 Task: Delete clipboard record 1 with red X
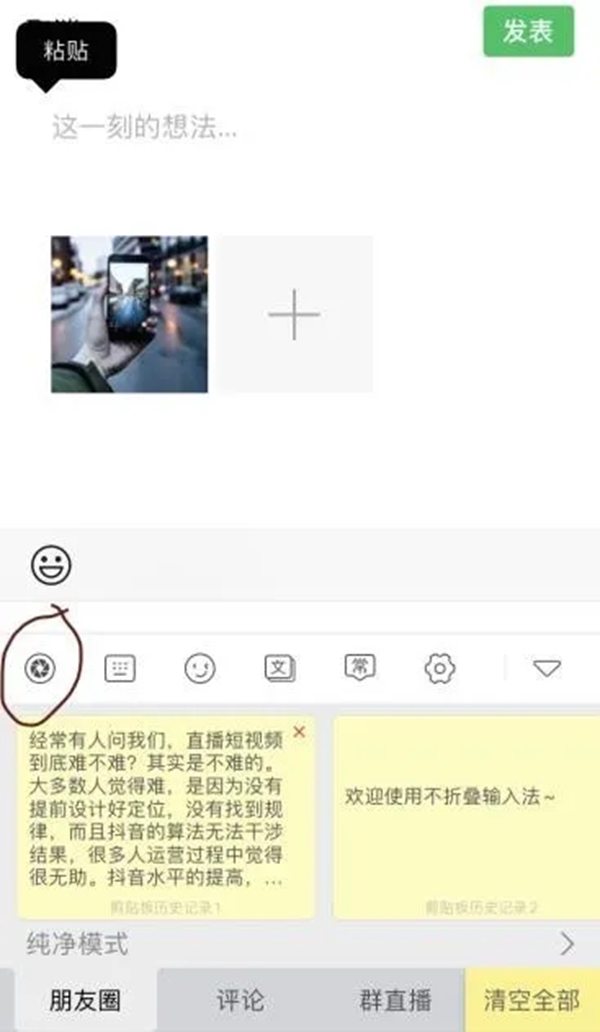299,733
